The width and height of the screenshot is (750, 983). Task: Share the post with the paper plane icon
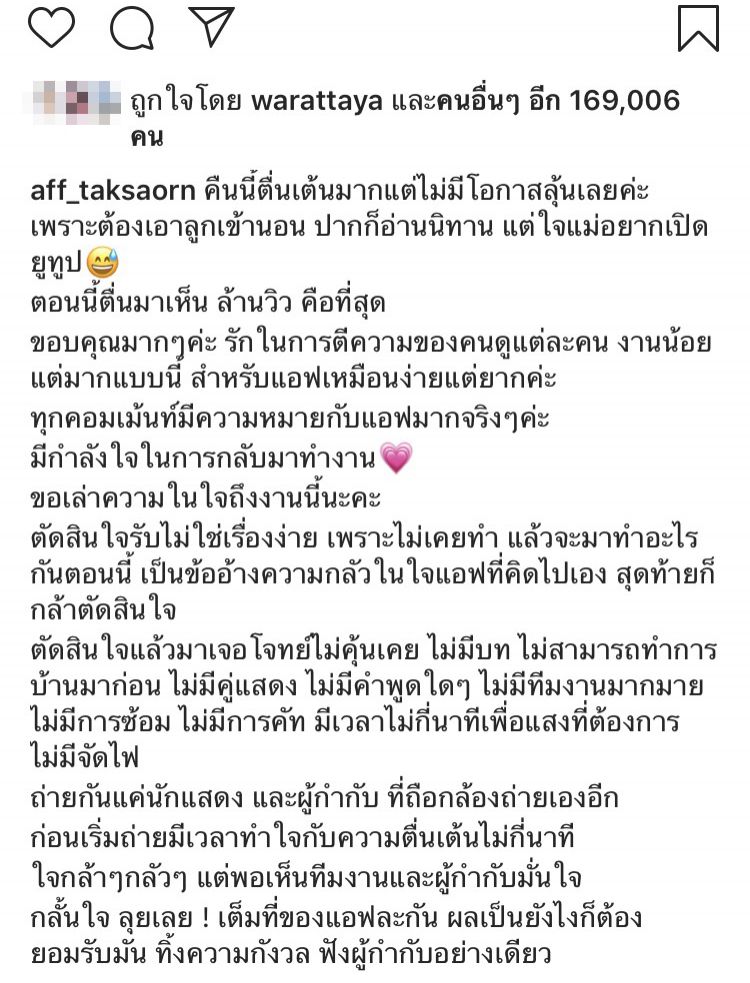point(210,26)
